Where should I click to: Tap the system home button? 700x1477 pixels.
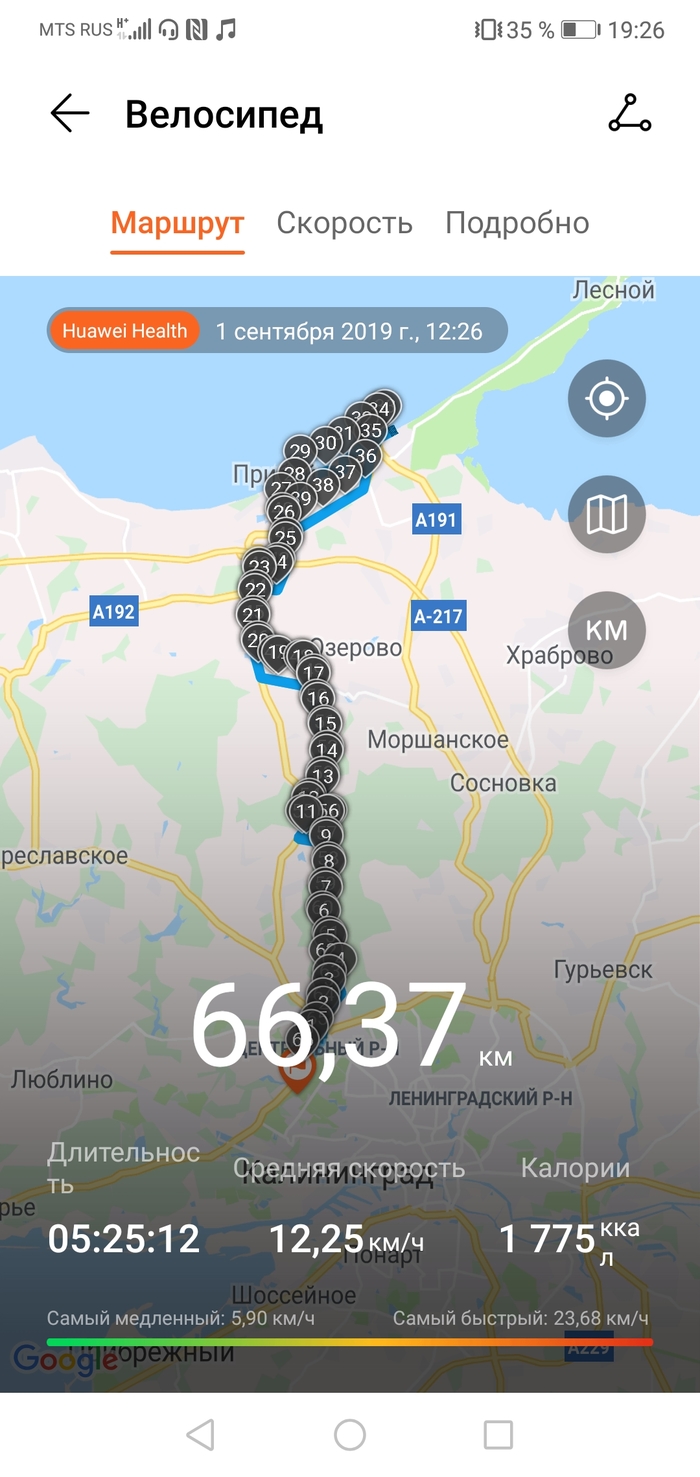point(350,1435)
